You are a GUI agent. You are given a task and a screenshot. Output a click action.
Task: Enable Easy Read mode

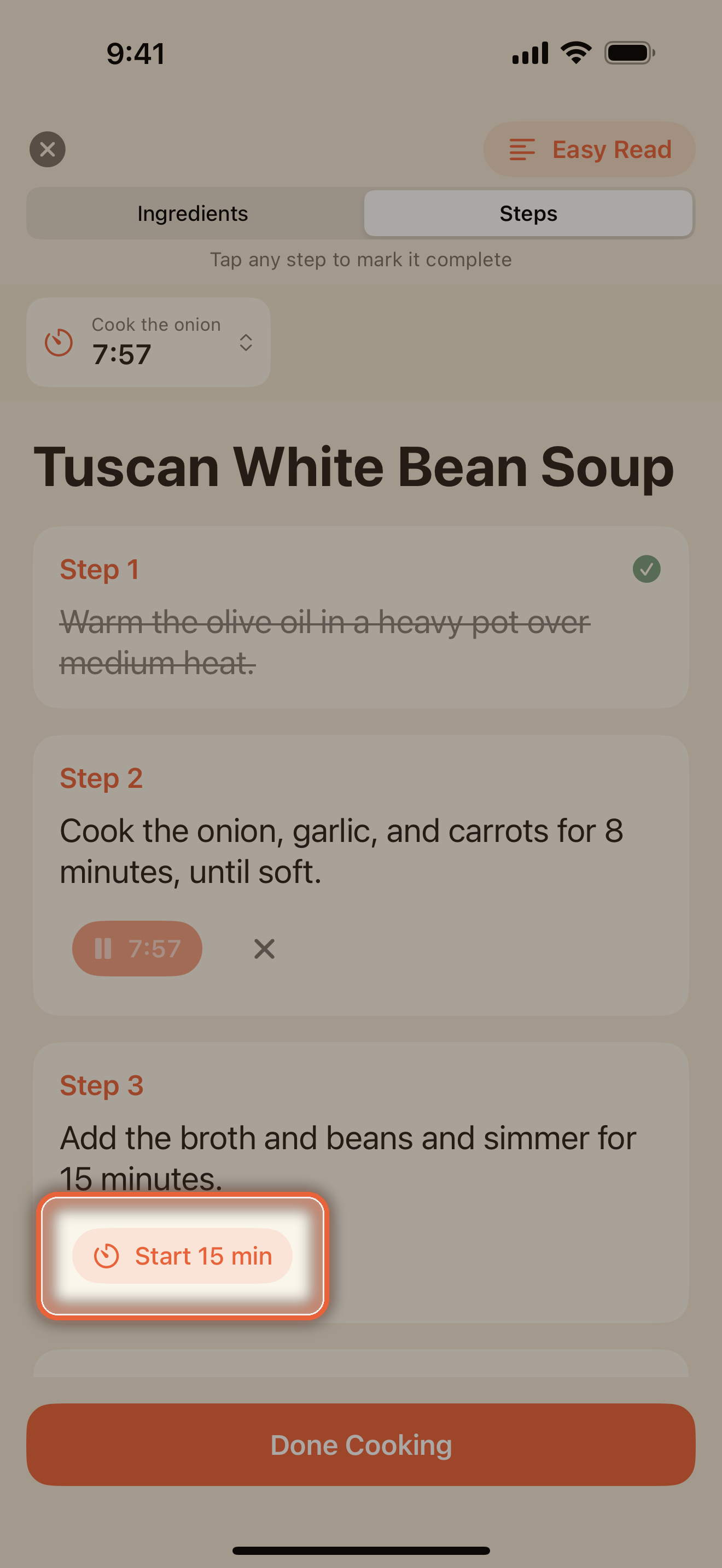click(589, 149)
